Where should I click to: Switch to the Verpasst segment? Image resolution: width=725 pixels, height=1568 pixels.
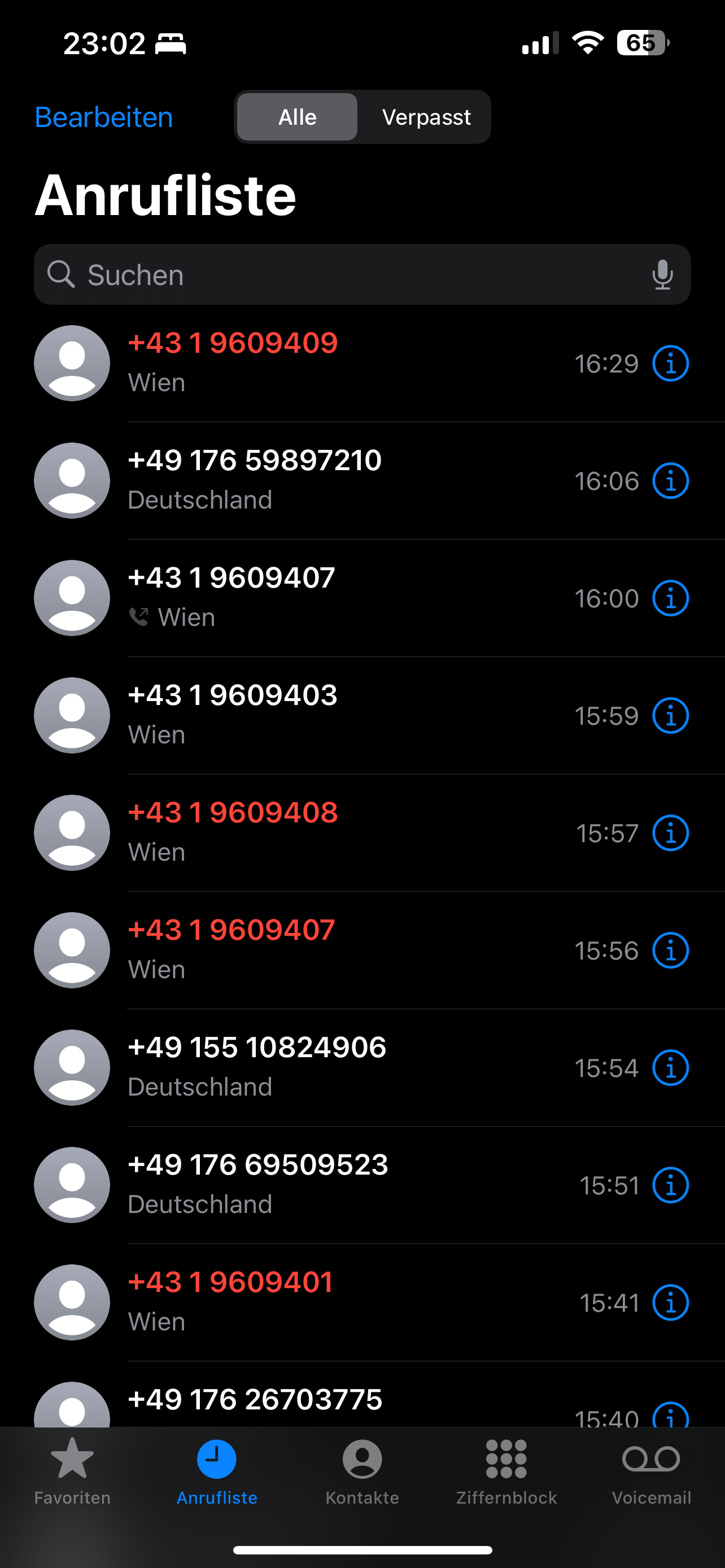[x=426, y=117]
